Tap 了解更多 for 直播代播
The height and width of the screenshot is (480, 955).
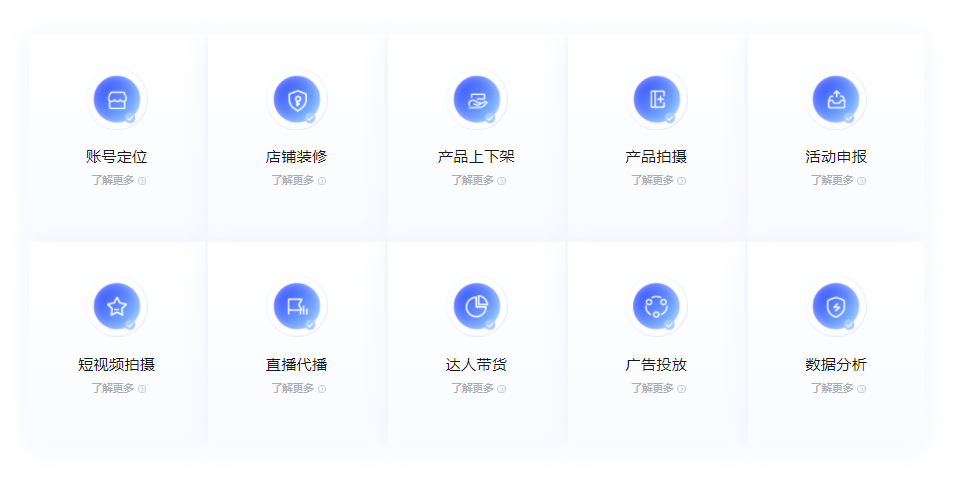pos(297,388)
